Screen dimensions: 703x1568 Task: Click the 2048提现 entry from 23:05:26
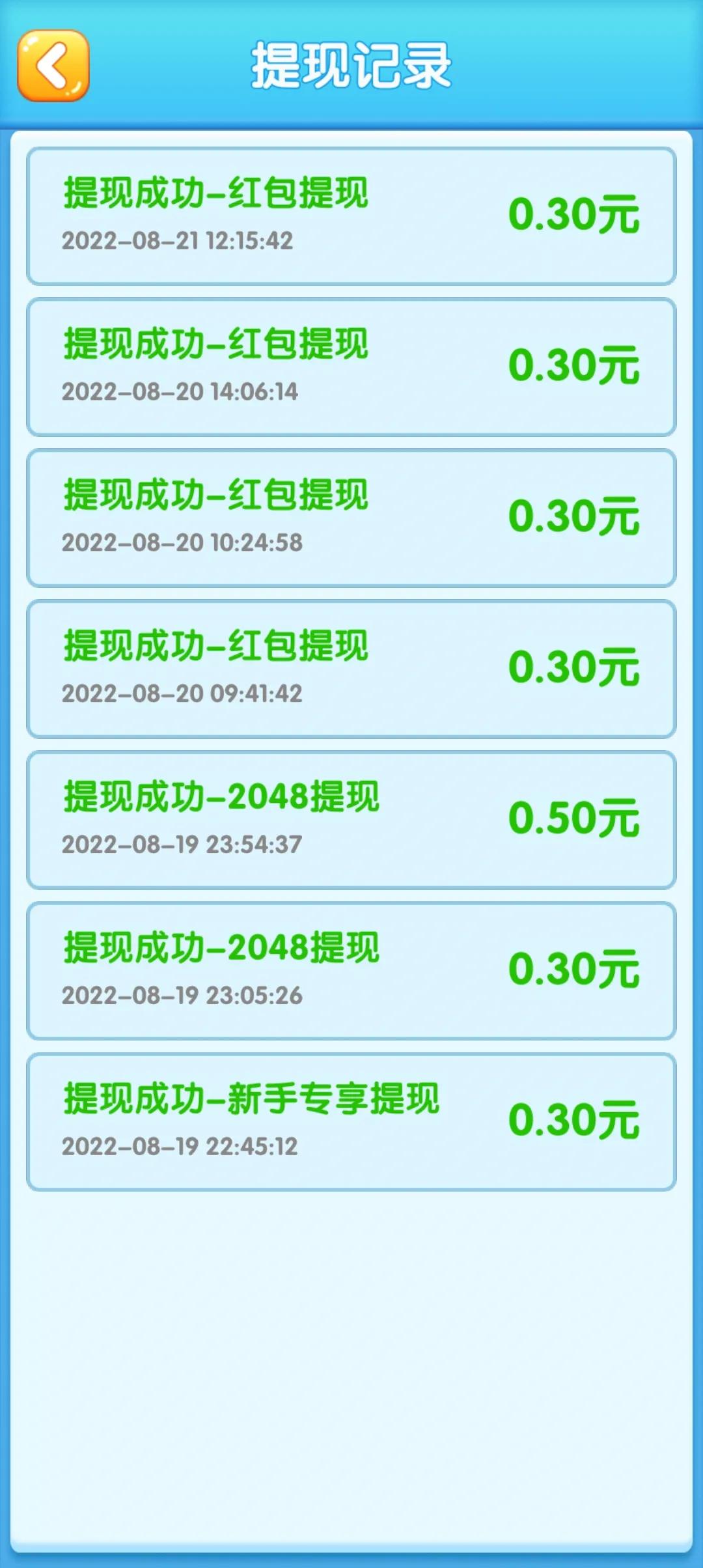(x=351, y=969)
